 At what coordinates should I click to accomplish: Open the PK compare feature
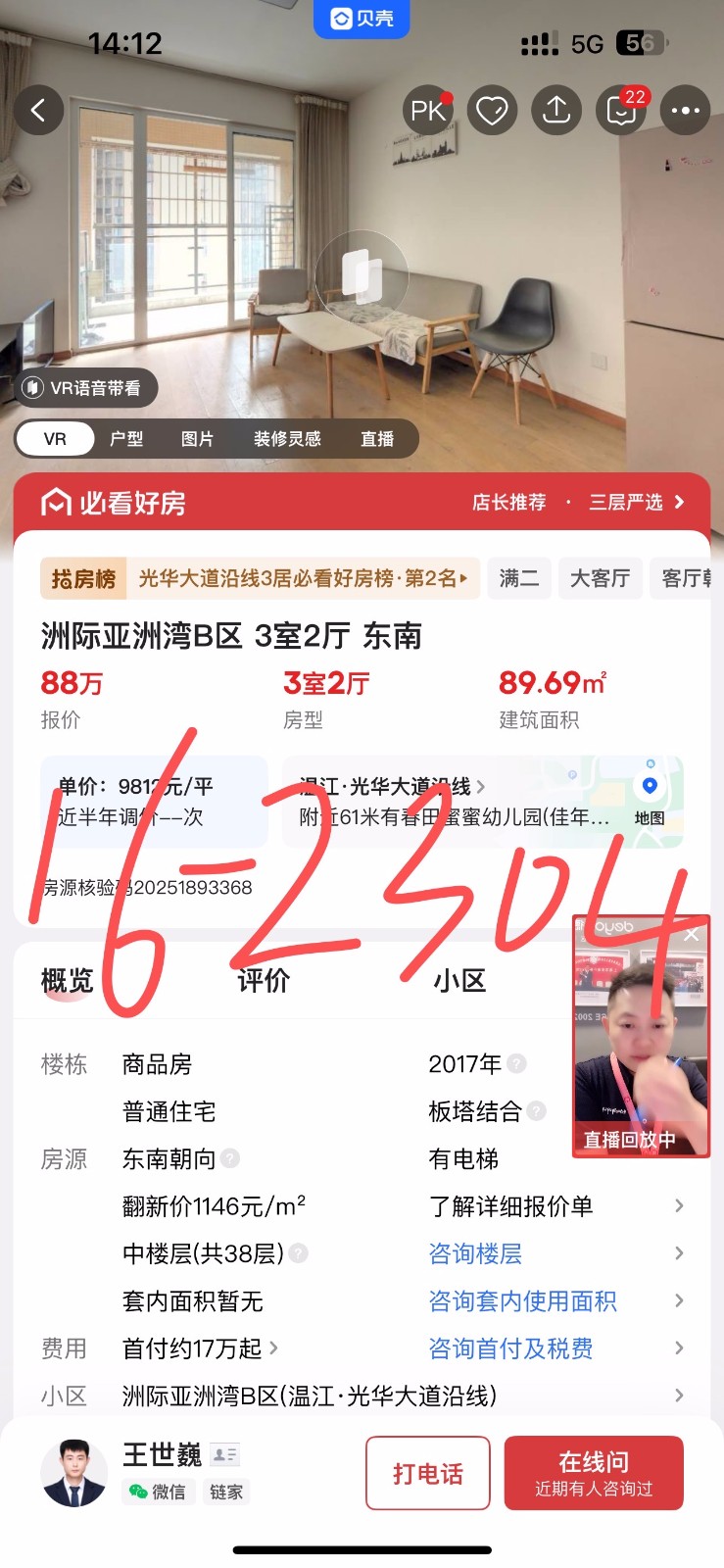pyautogui.click(x=428, y=111)
